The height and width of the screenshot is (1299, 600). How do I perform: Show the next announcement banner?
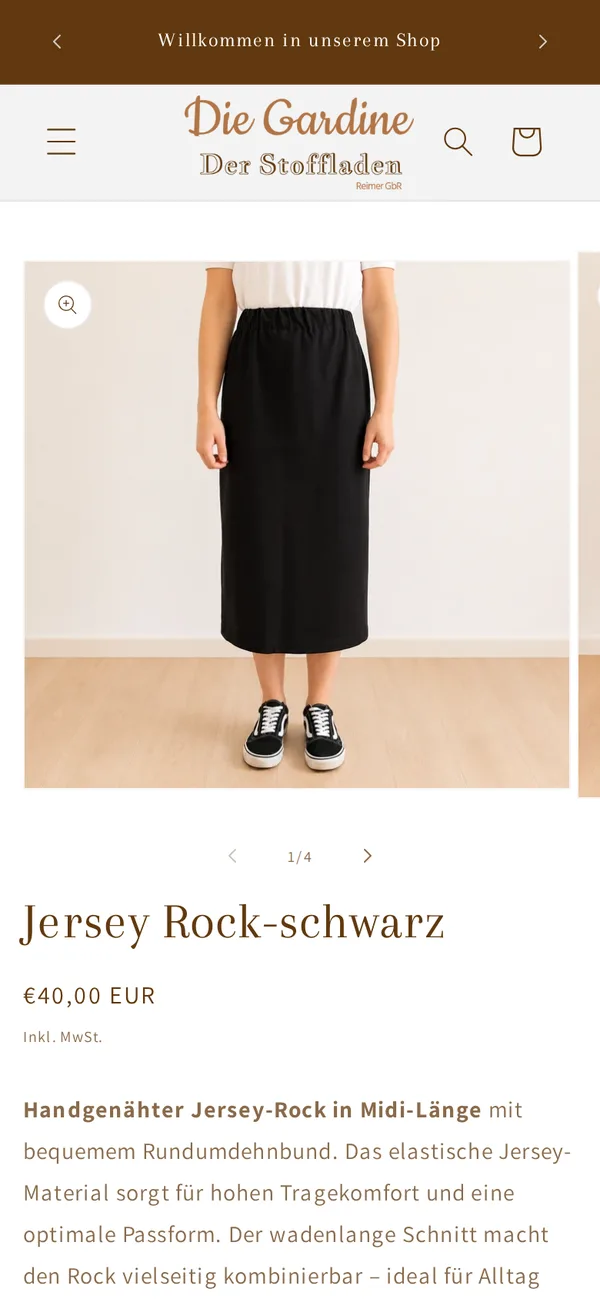pyautogui.click(x=543, y=41)
